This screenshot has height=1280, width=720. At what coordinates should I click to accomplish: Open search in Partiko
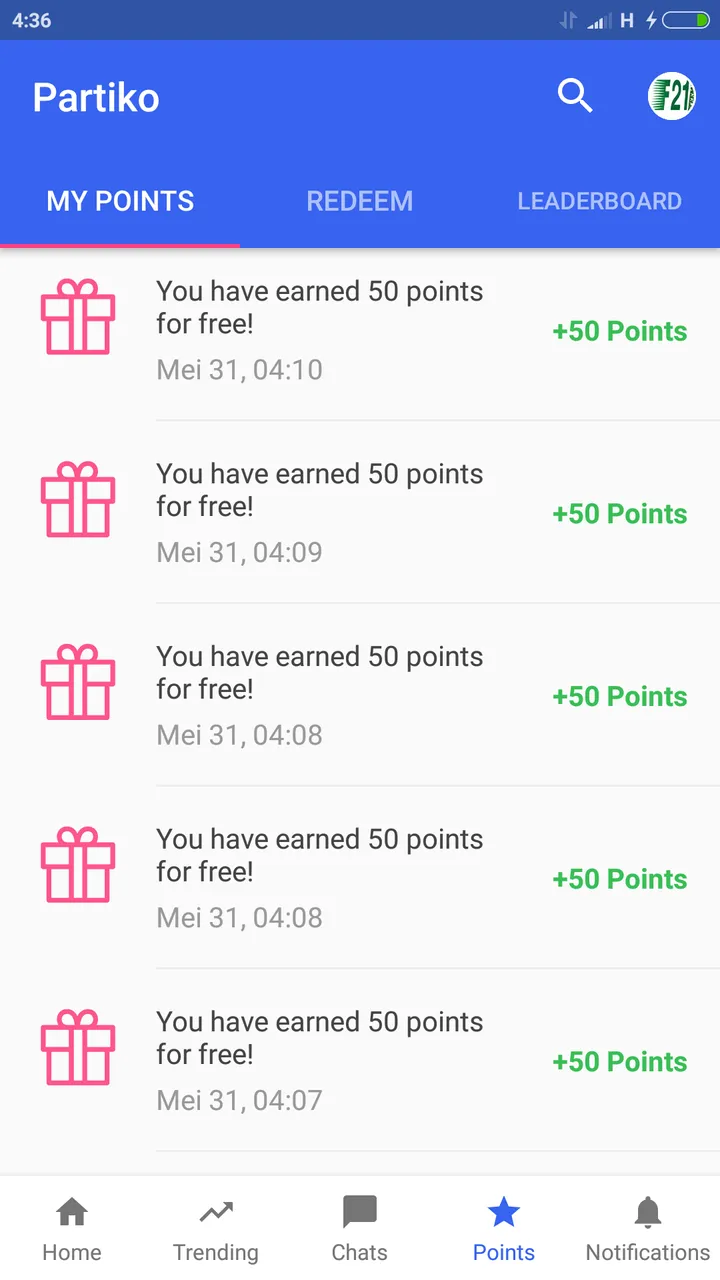tap(575, 97)
